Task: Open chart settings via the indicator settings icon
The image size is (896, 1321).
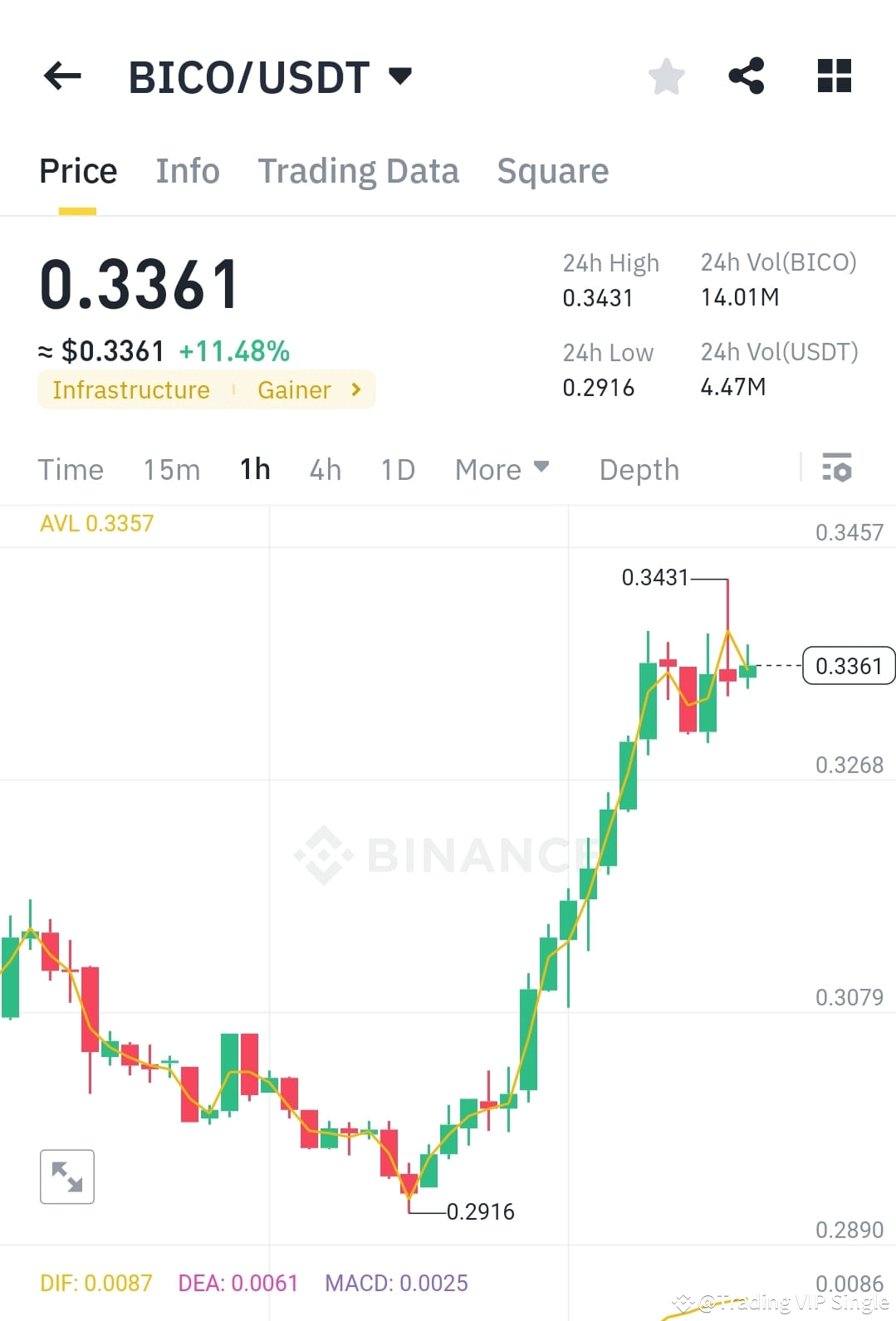Action: tap(837, 469)
